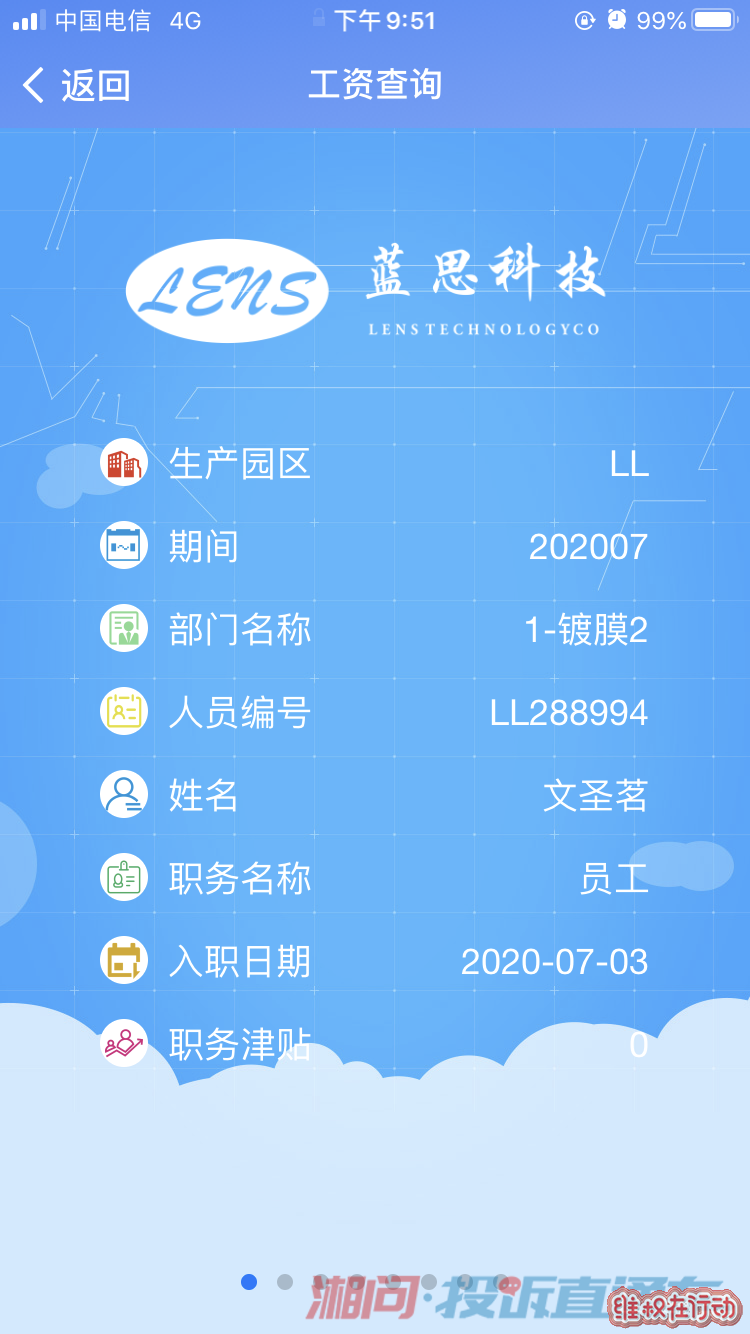This screenshot has width=750, height=1334.
Task: Go back using the 返回 button
Action: [x=76, y=86]
